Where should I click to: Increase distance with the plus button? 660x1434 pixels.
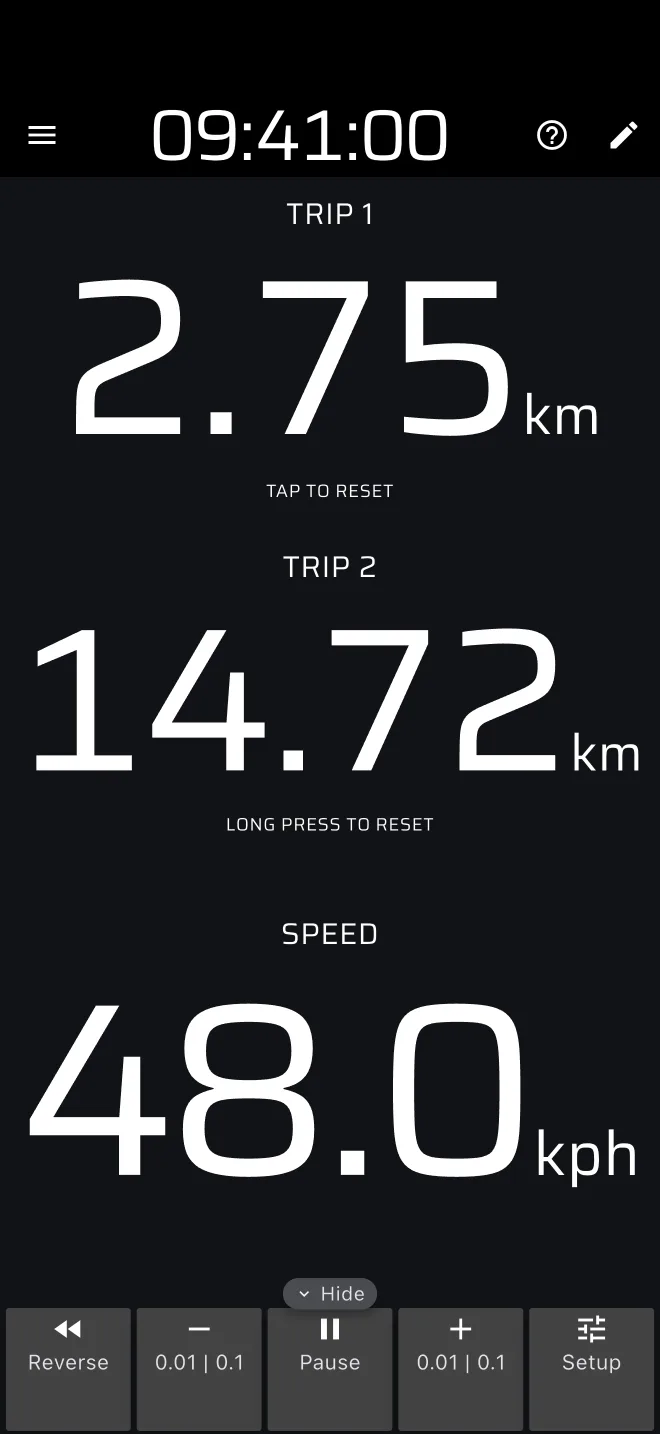(461, 1369)
